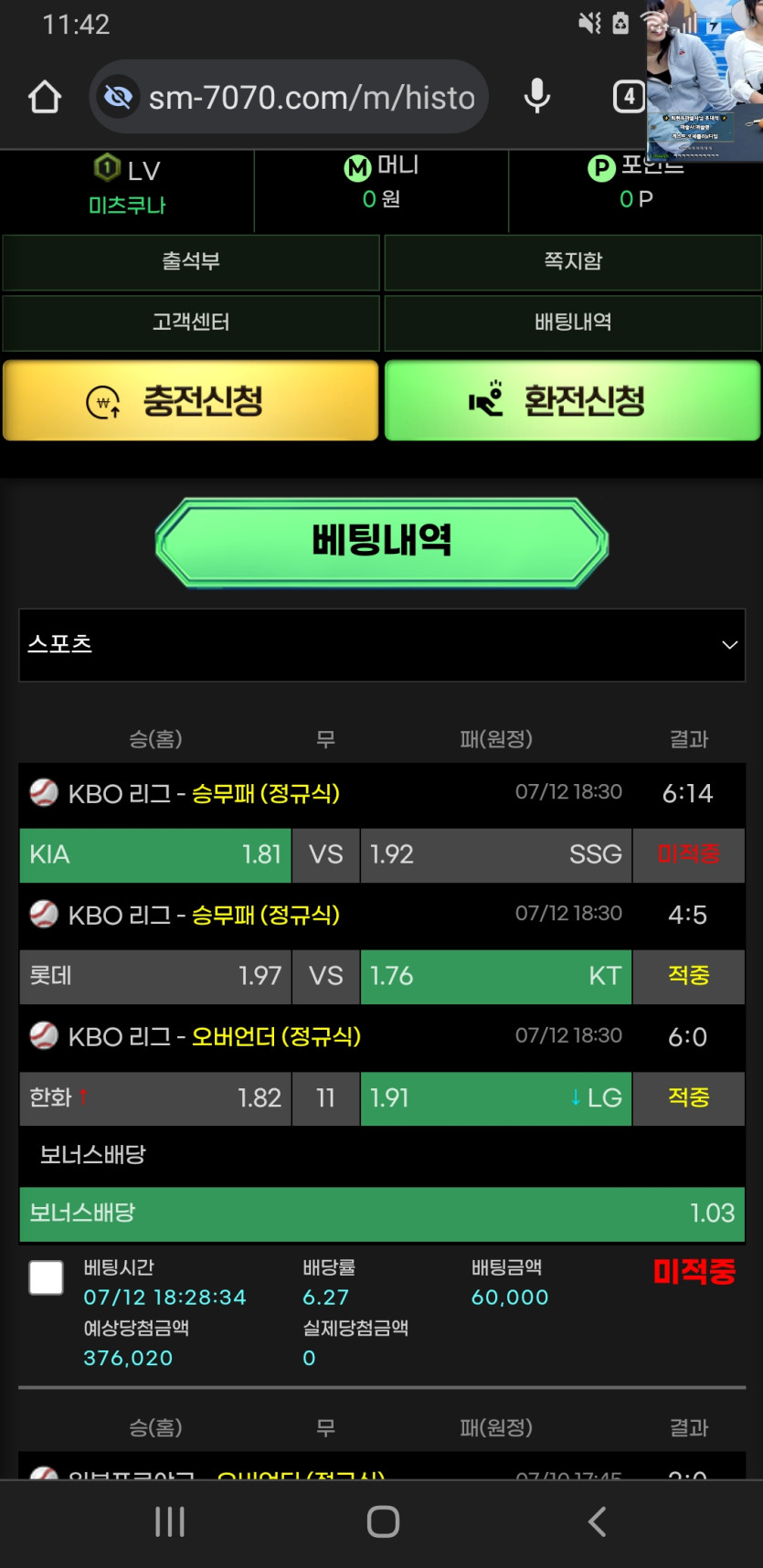The height and width of the screenshot is (1568, 763).
Task: Open the 출석부 attendance page
Action: click(191, 262)
